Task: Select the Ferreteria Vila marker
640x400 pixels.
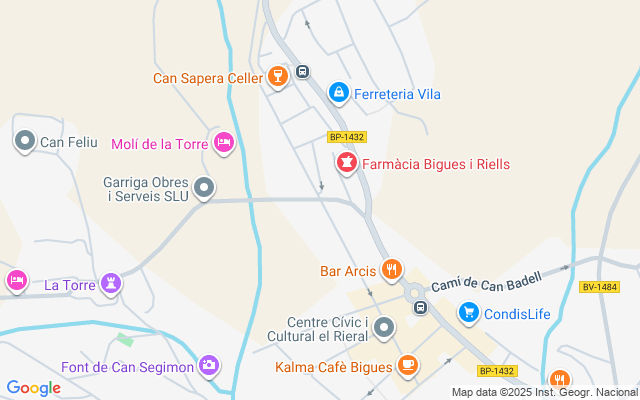Action: 339,93
